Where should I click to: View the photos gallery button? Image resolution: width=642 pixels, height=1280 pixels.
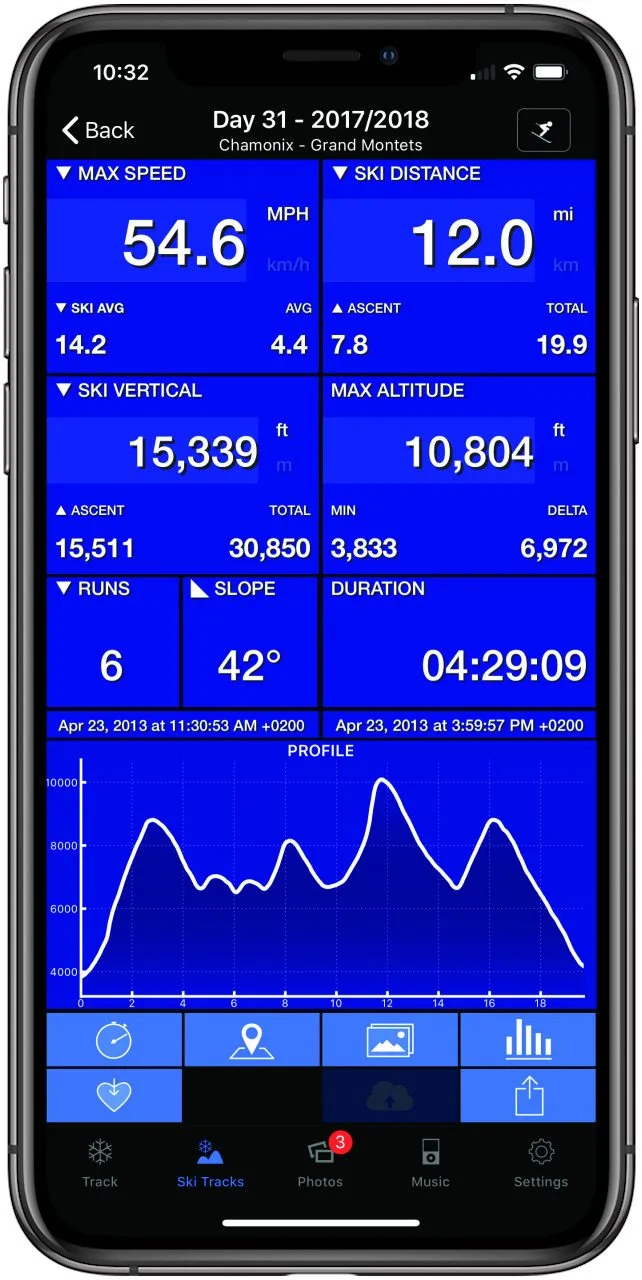pos(390,1040)
